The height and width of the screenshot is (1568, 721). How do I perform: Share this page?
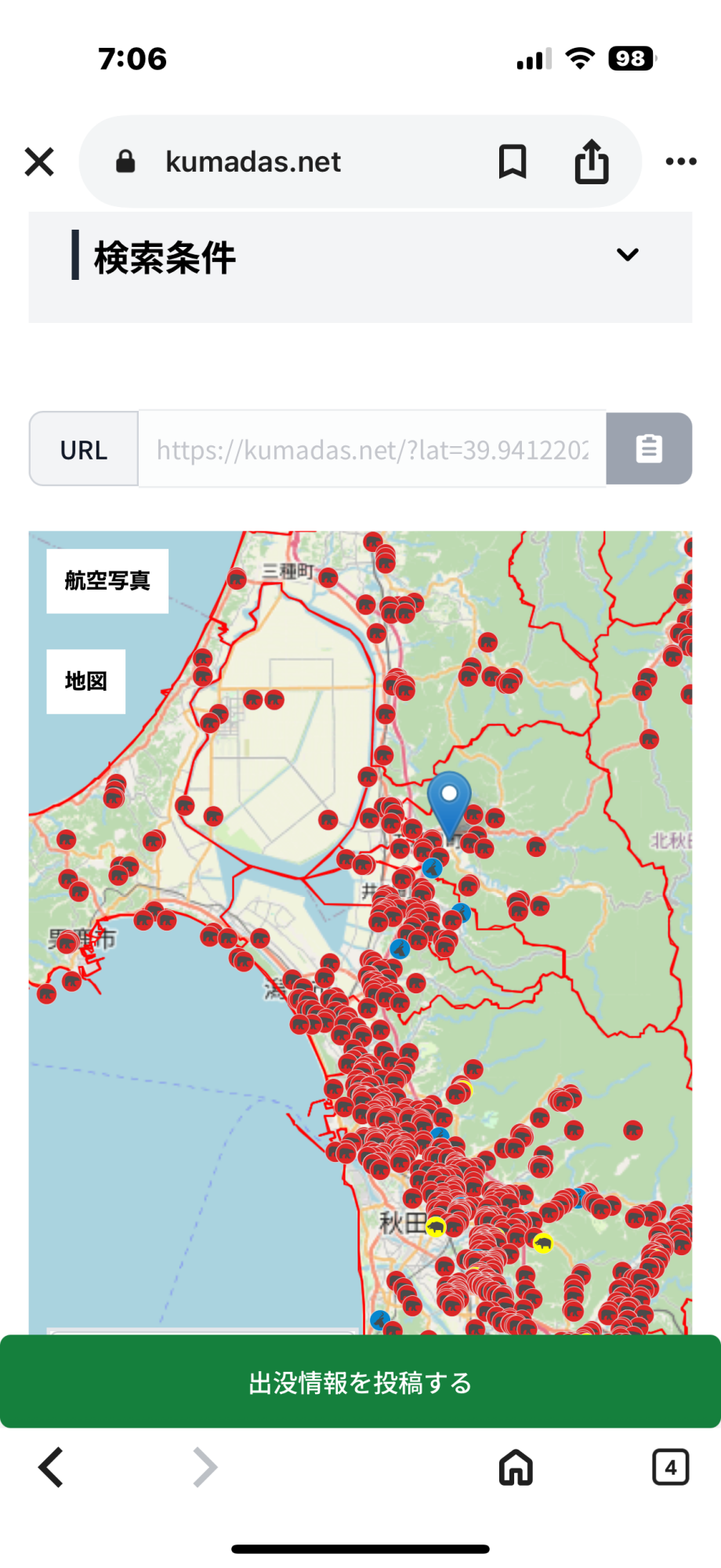point(592,162)
